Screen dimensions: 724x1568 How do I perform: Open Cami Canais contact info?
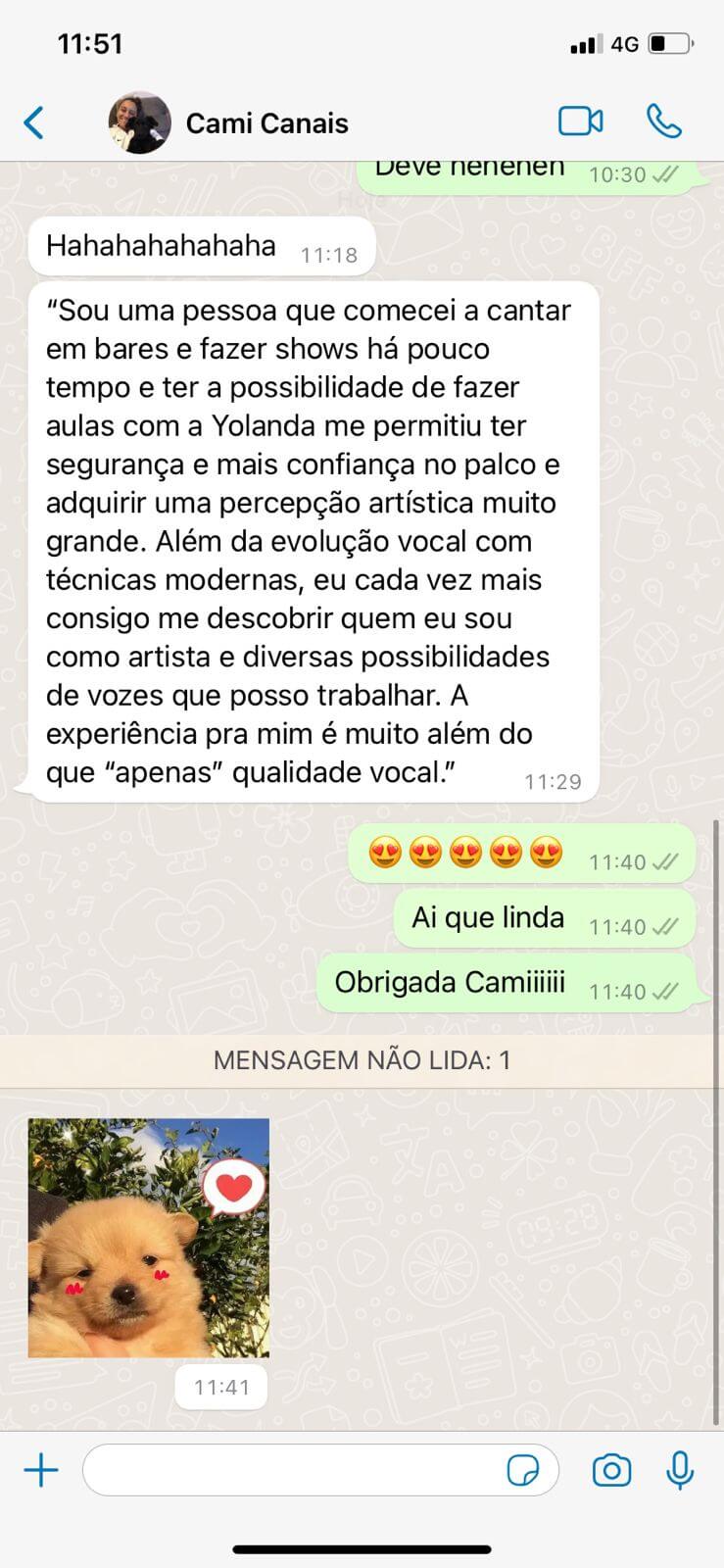[266, 122]
